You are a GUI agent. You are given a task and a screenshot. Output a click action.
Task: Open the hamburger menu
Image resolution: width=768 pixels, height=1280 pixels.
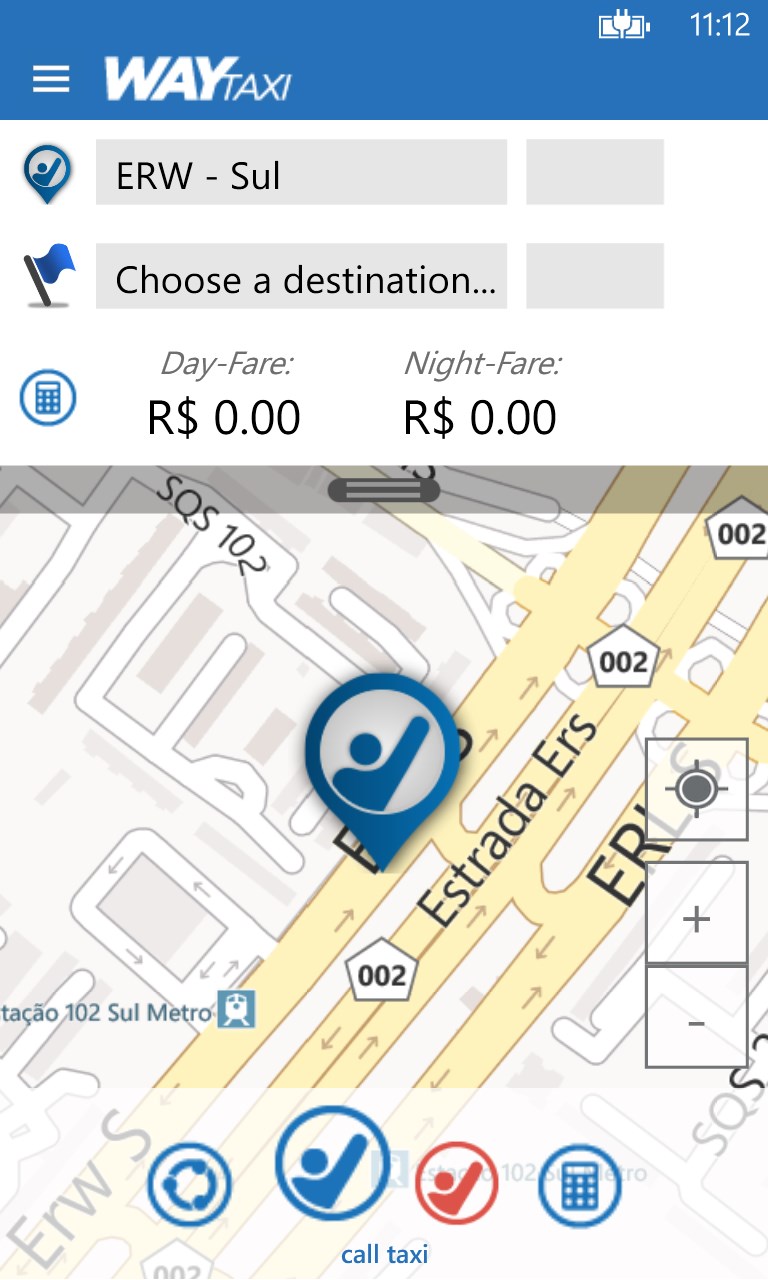(x=51, y=79)
